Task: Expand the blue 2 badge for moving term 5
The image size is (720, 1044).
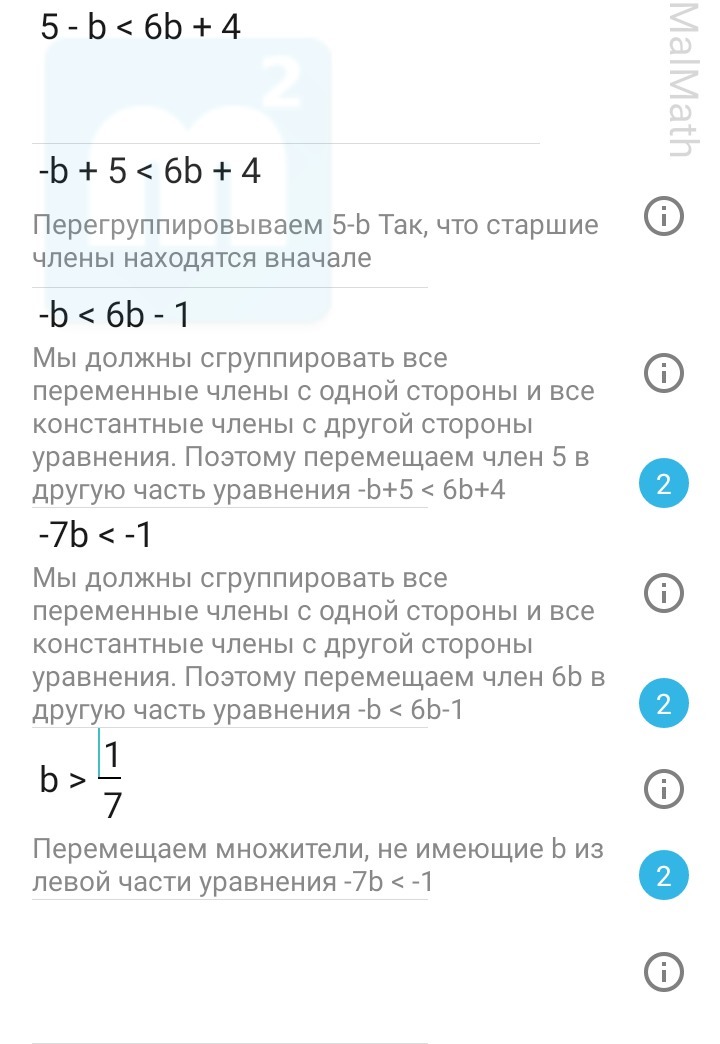Action: pos(663,486)
